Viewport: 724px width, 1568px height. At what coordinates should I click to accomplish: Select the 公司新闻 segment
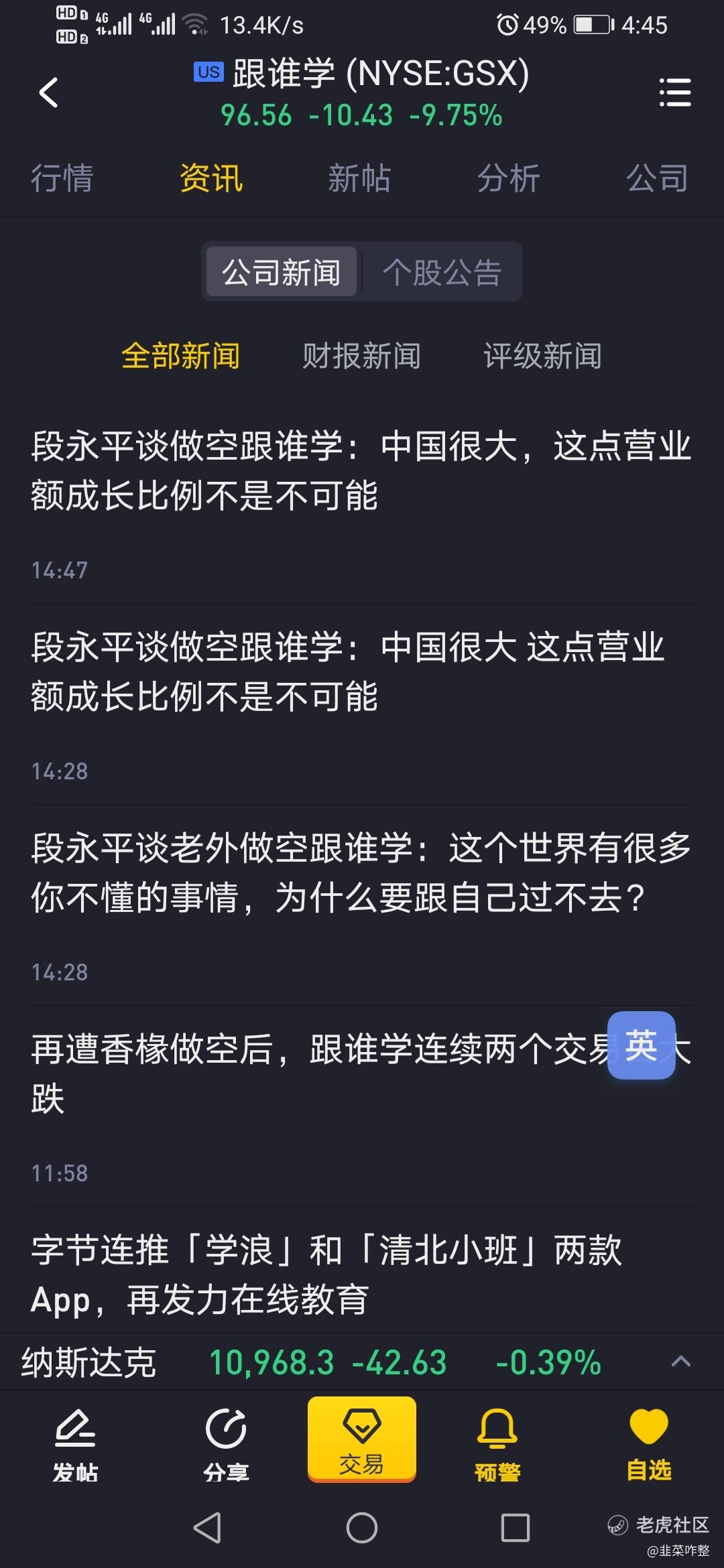tap(282, 272)
